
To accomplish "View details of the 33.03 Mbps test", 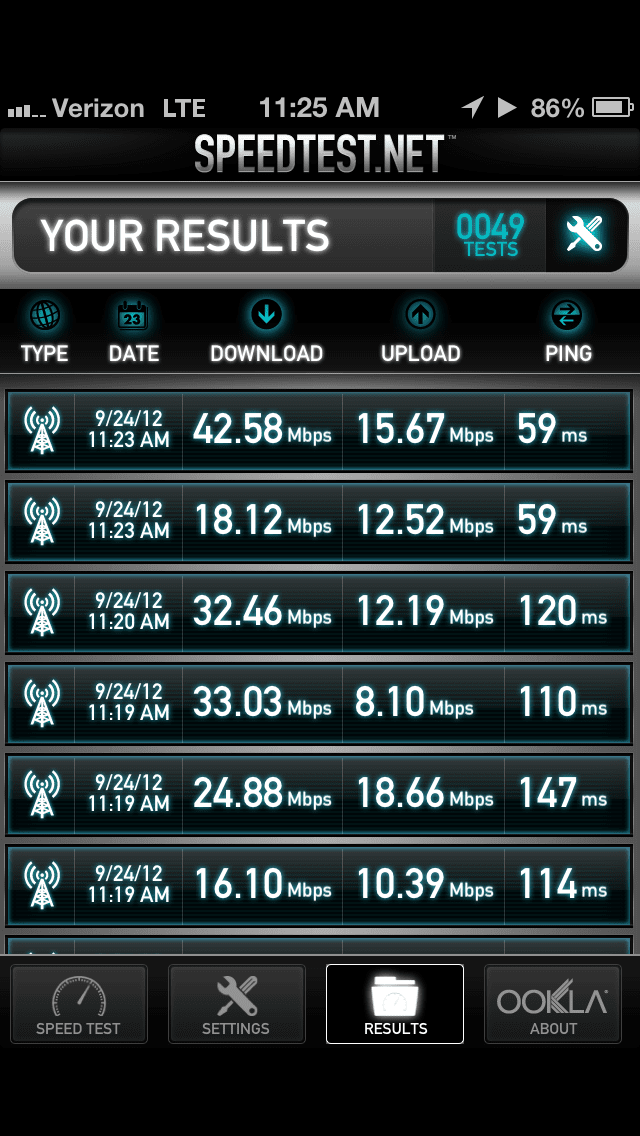I will [x=319, y=703].
